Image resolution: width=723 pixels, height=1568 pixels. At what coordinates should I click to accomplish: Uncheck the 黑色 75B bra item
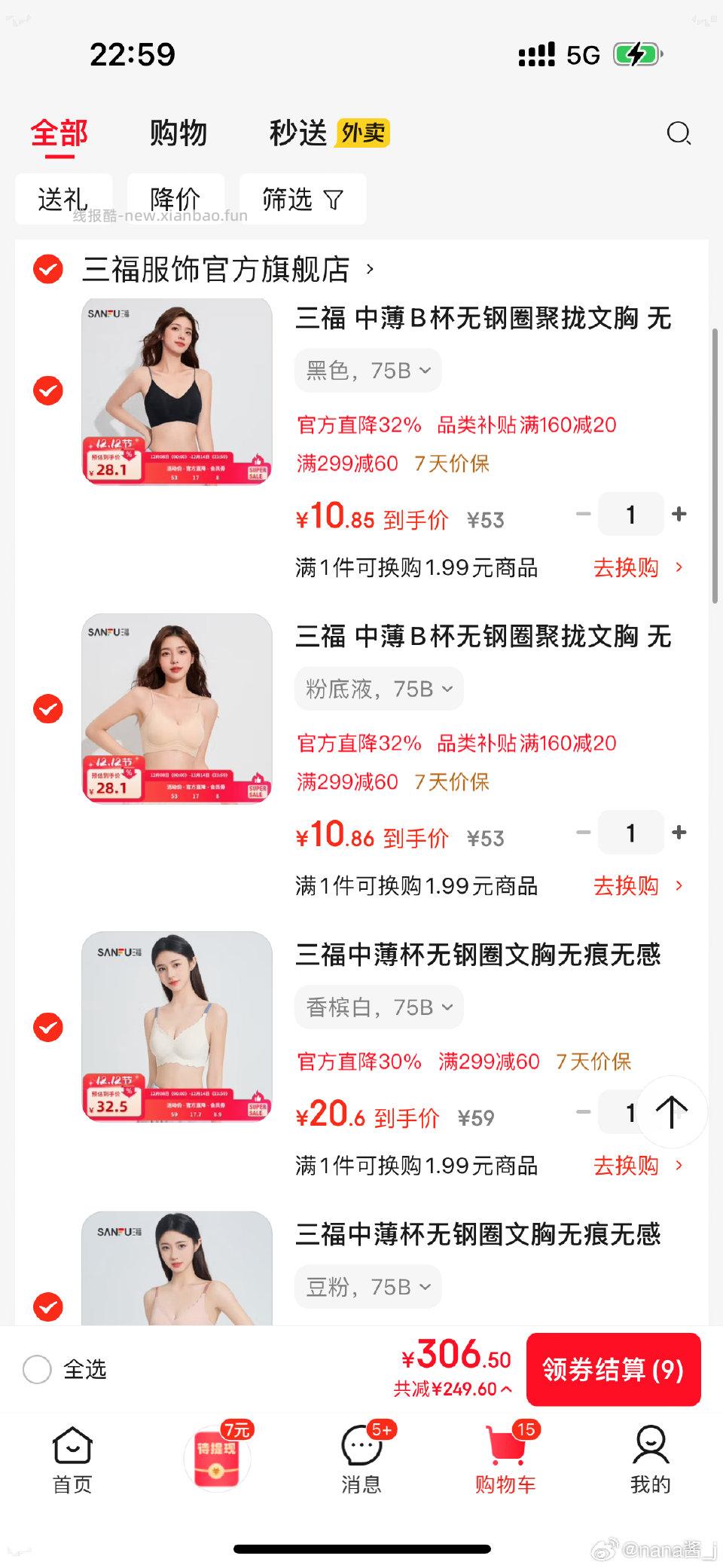pos(47,390)
